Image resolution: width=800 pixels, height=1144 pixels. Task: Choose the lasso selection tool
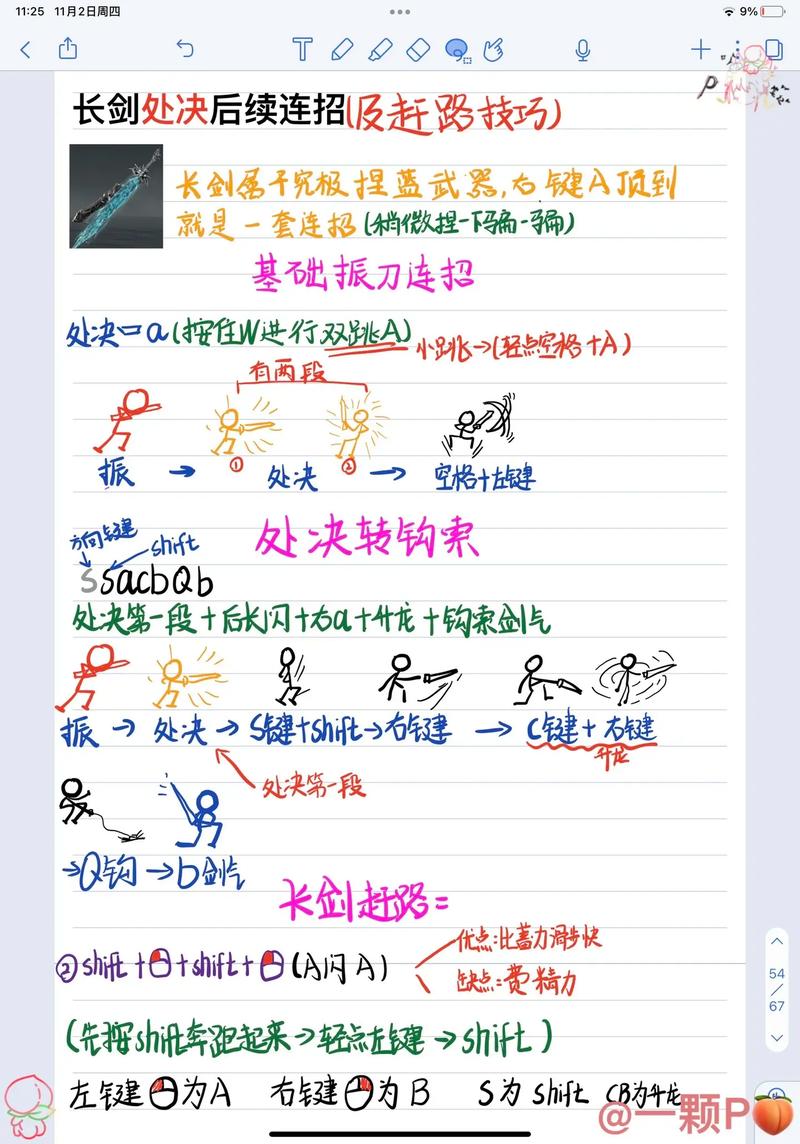point(457,50)
